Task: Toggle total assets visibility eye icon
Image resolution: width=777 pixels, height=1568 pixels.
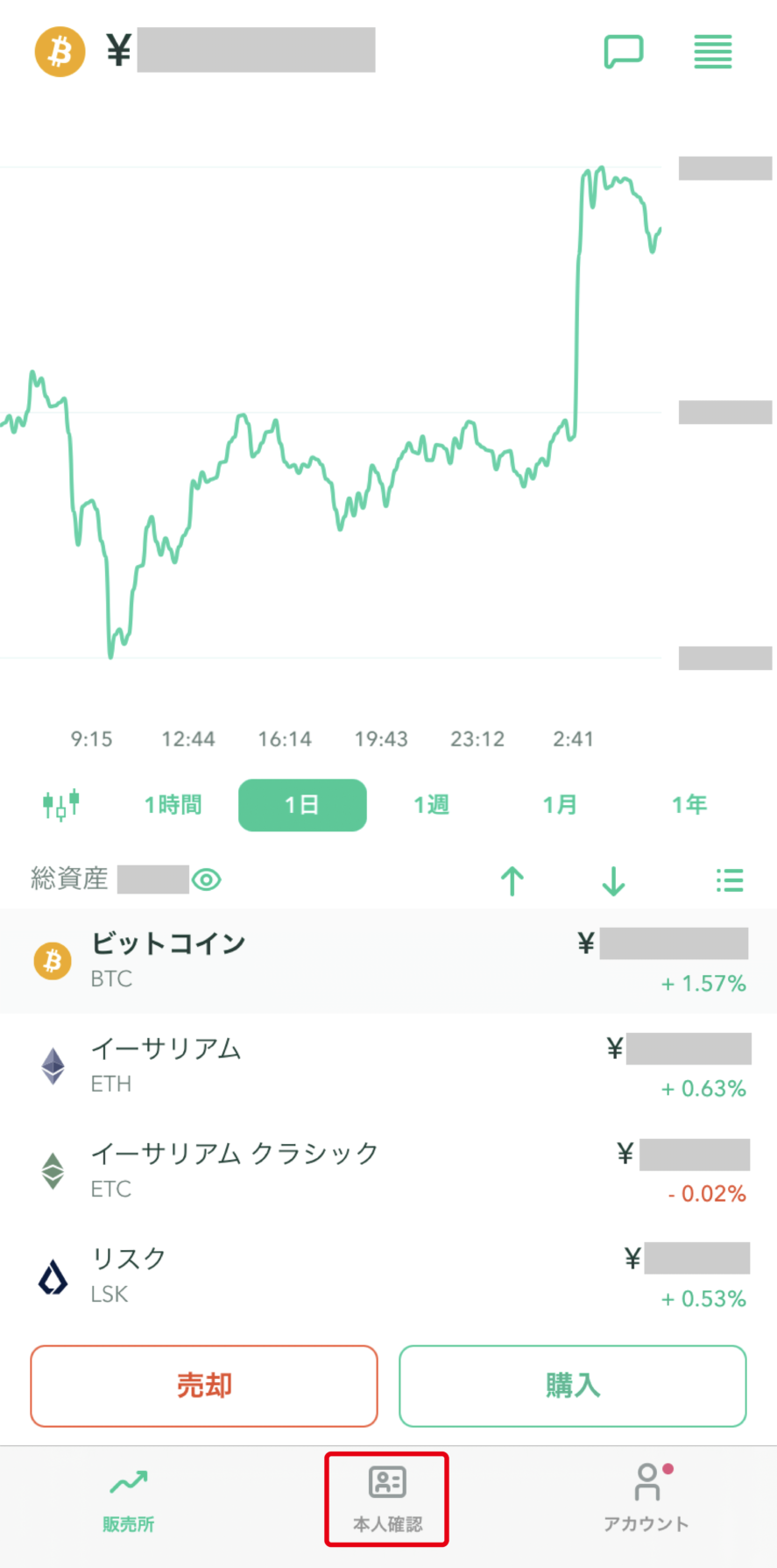Action: (207, 879)
